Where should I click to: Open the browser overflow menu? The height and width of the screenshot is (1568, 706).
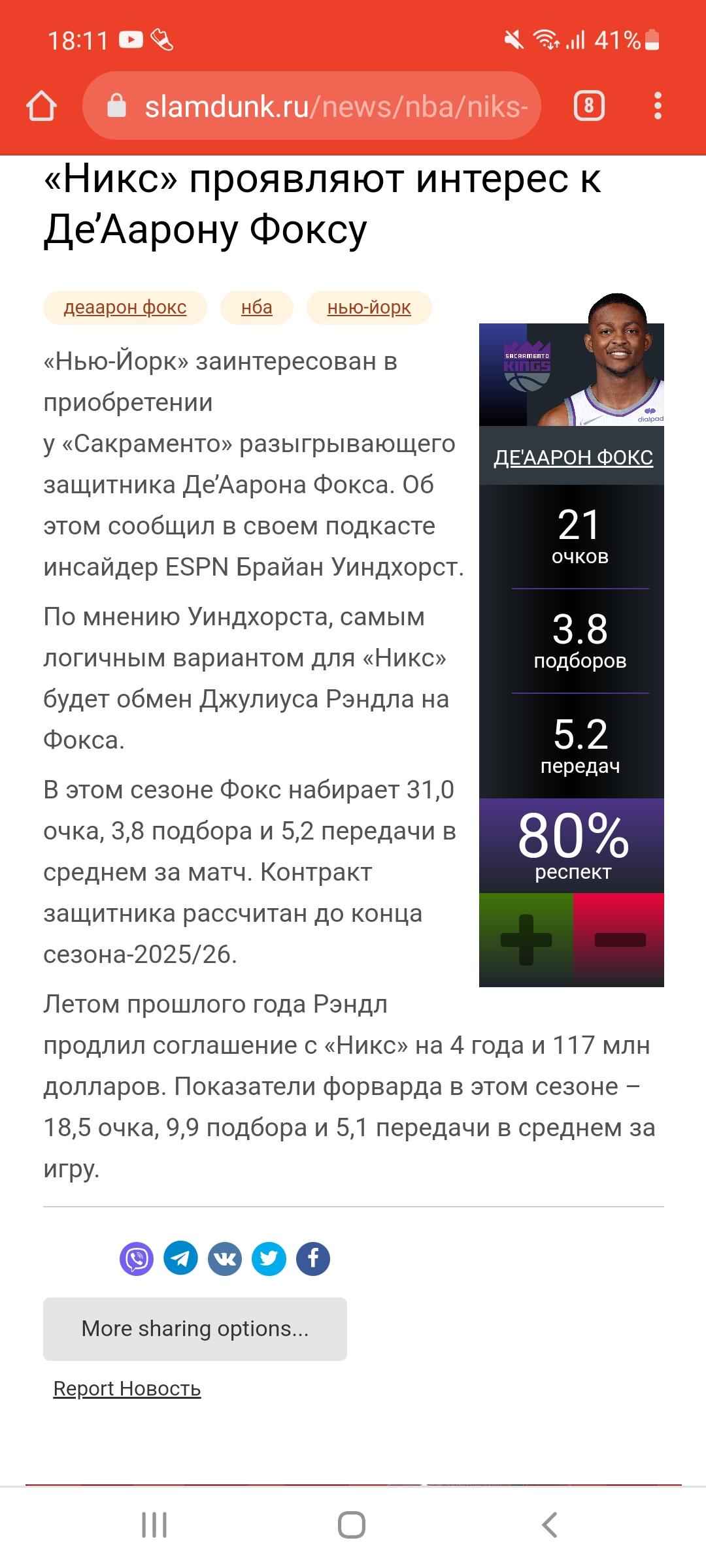[x=658, y=106]
